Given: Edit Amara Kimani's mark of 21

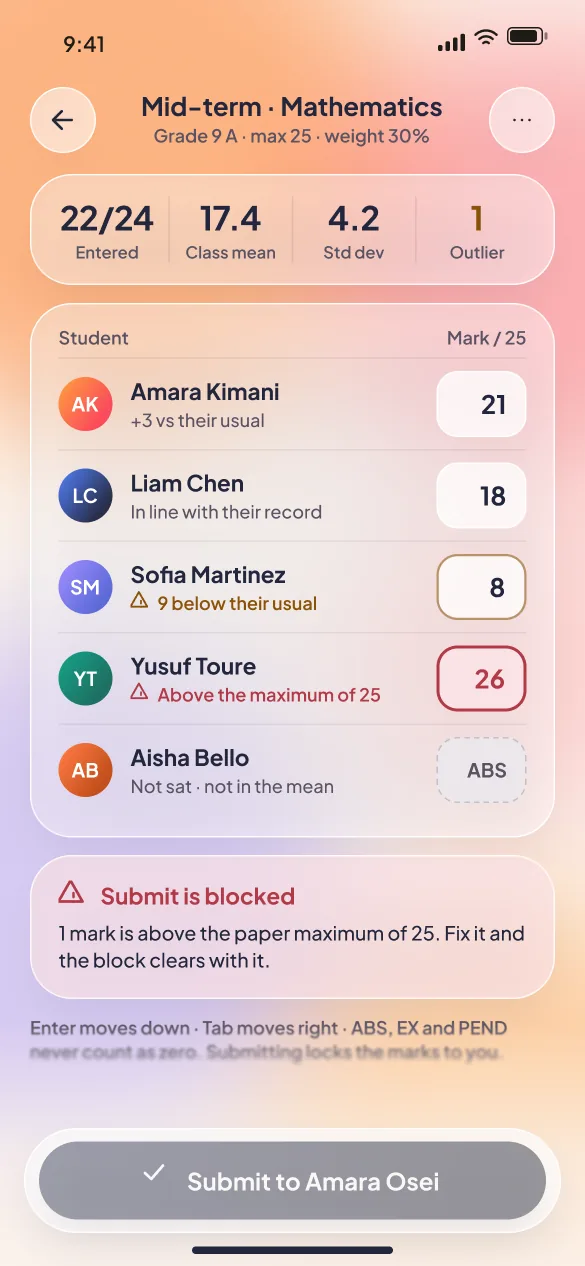Looking at the screenshot, I should pyautogui.click(x=481, y=404).
